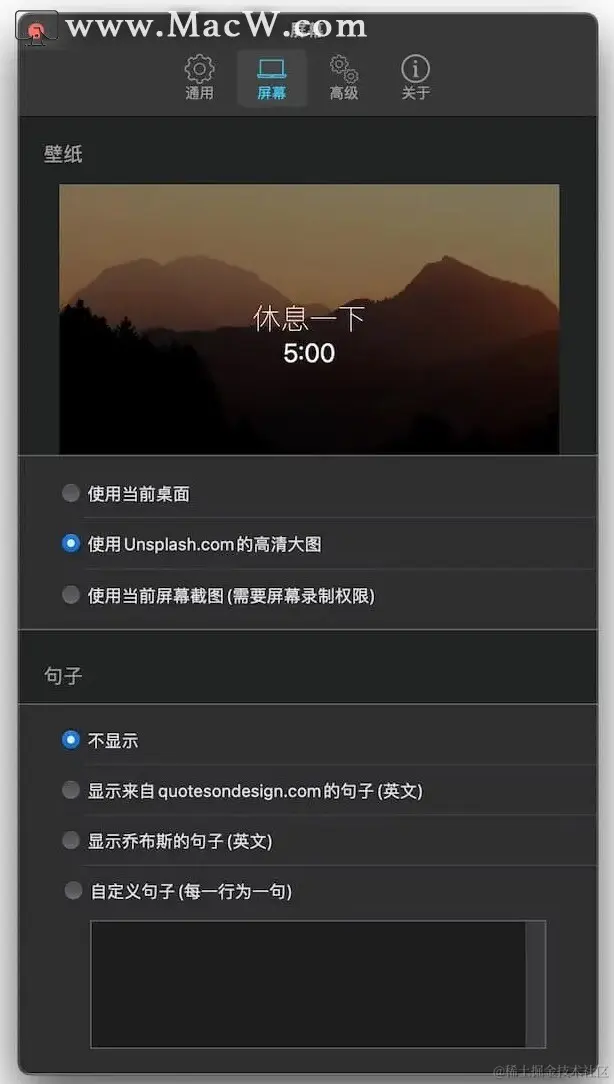Open the 高级 settings tab
614x1084 pixels.
click(344, 78)
